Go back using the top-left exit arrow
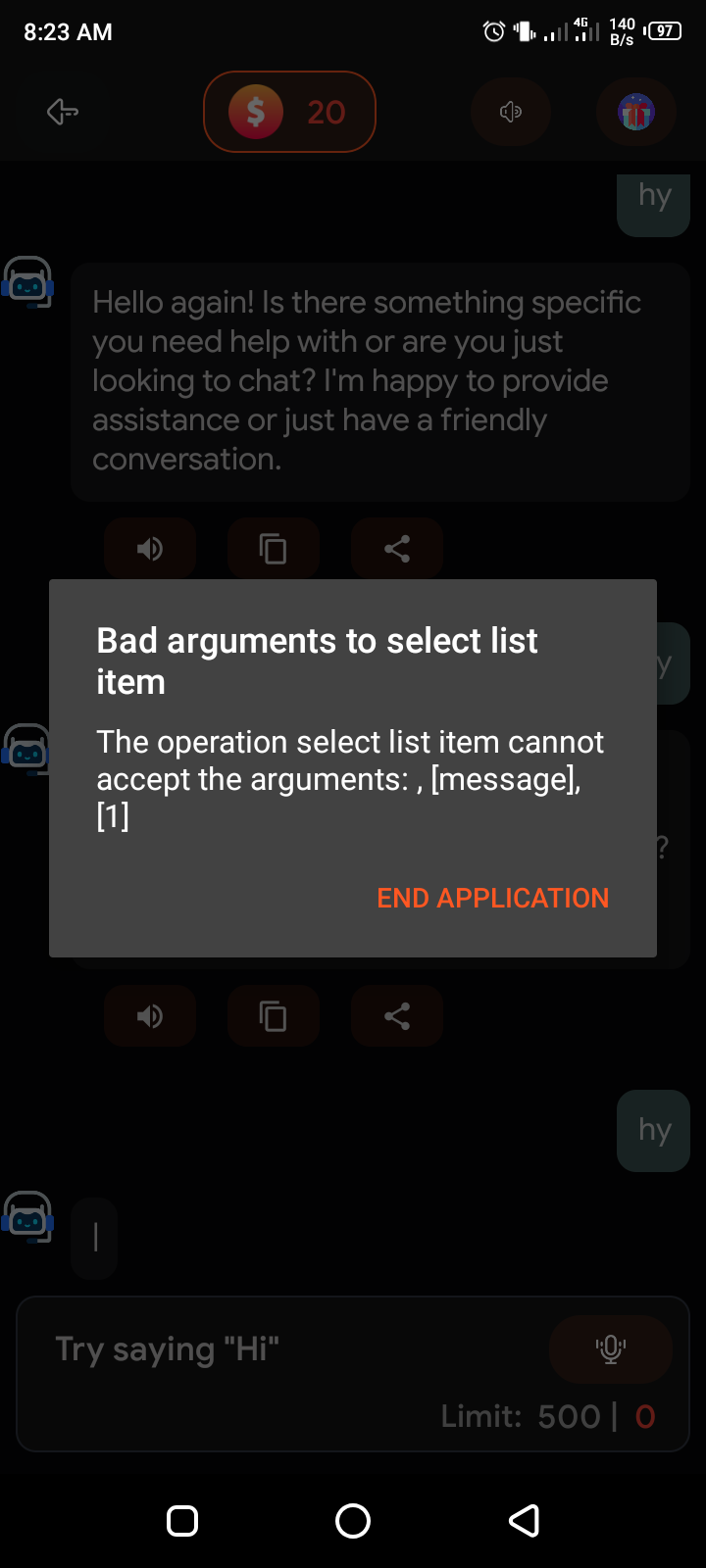706x1568 pixels. pyautogui.click(x=63, y=112)
